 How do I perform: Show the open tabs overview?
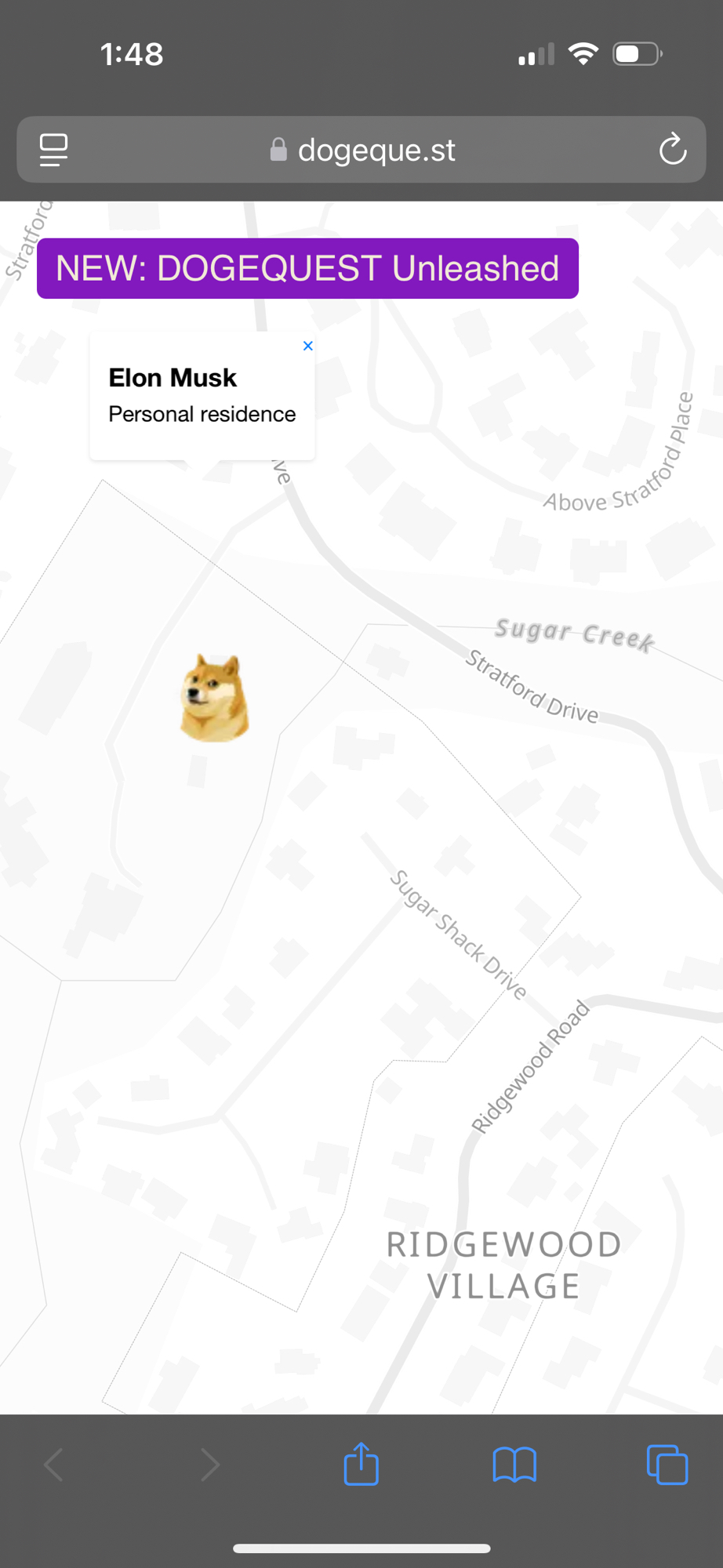click(667, 1464)
